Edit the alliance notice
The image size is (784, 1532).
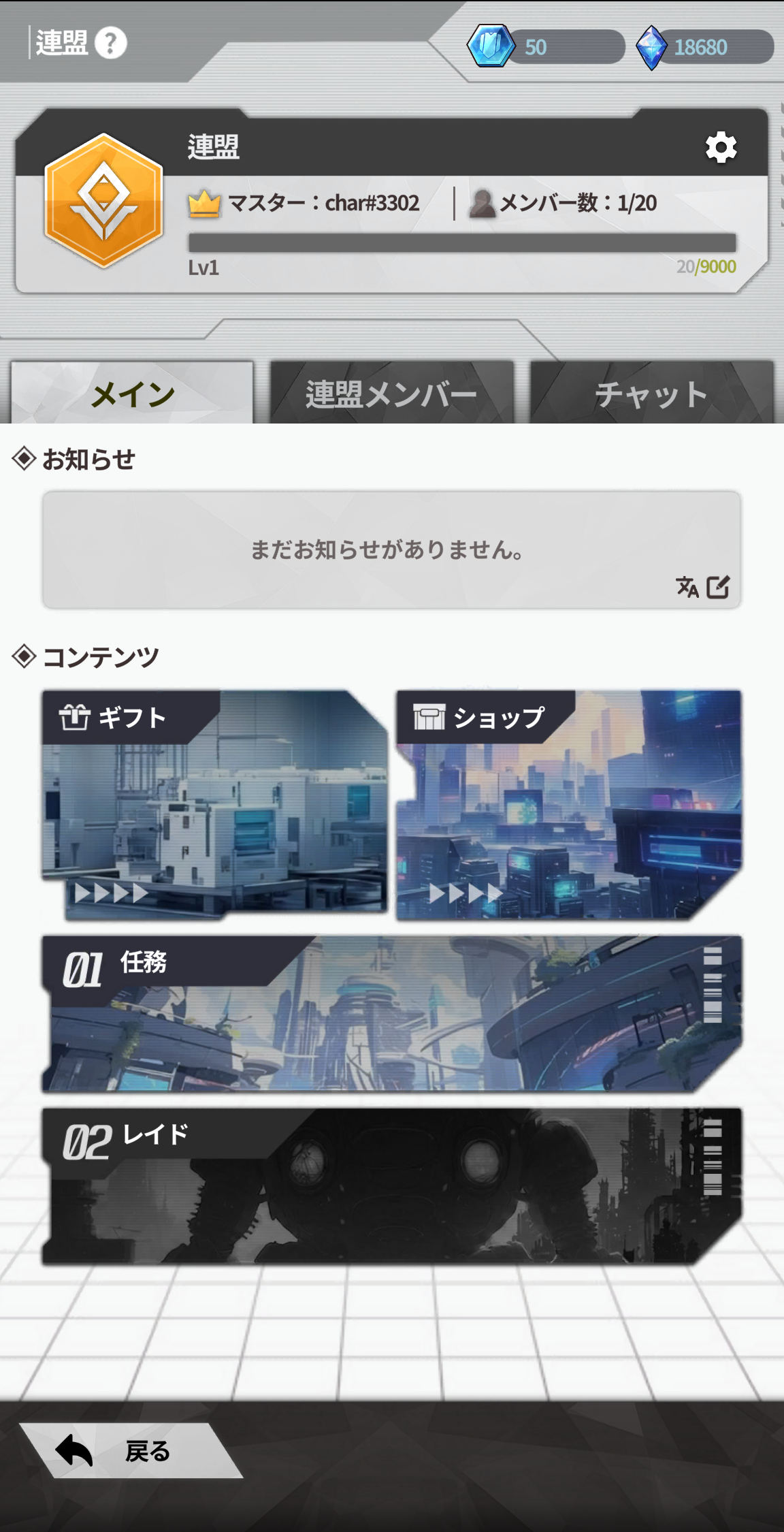coord(718,586)
